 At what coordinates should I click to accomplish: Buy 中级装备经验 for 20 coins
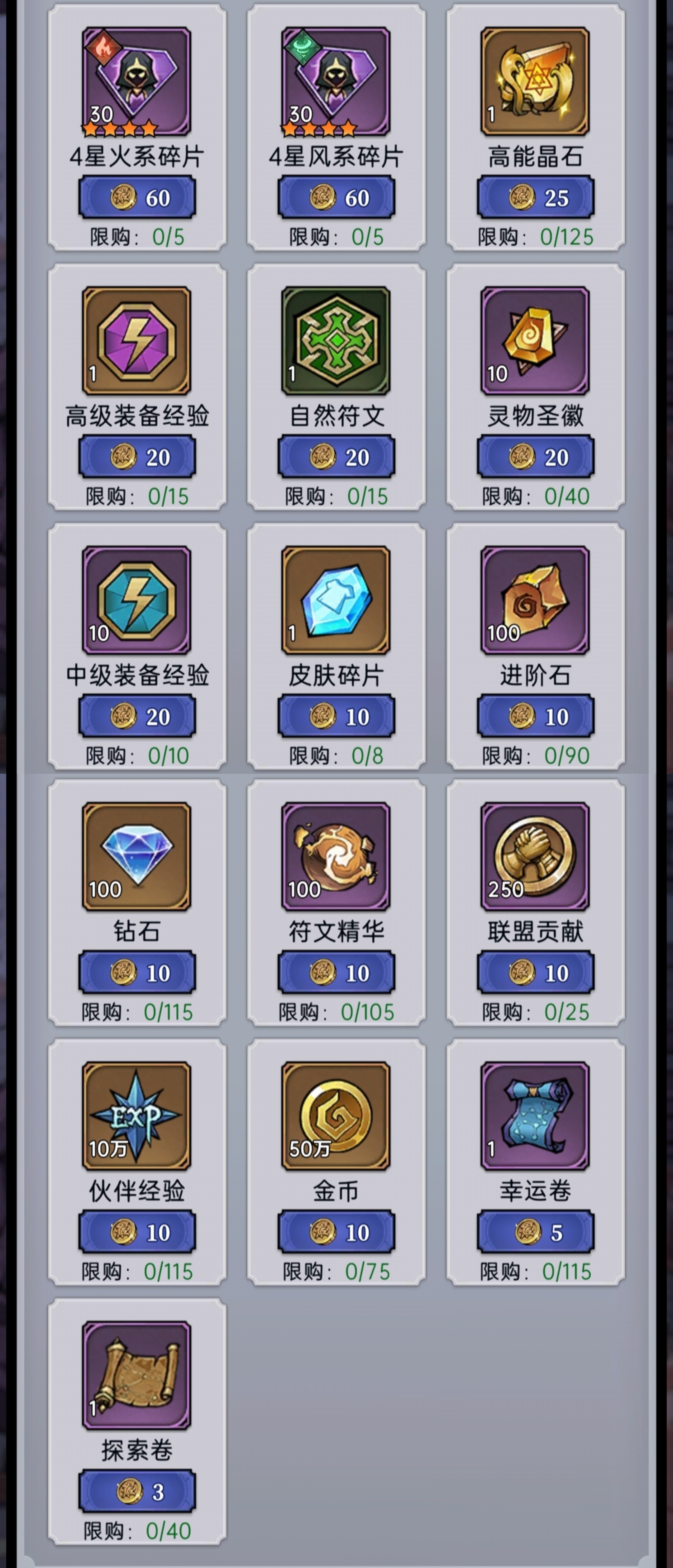[137, 716]
